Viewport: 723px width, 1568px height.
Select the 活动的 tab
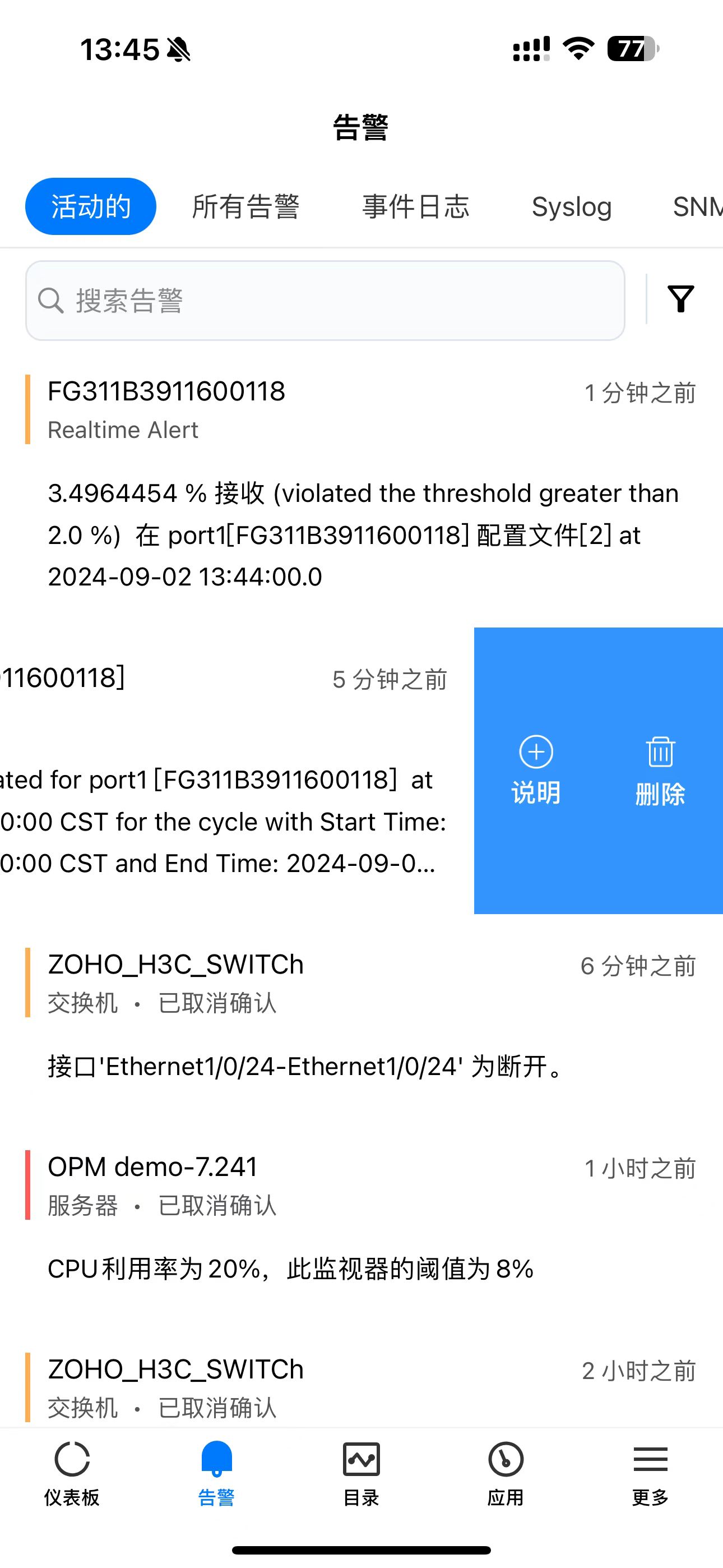[x=91, y=206]
